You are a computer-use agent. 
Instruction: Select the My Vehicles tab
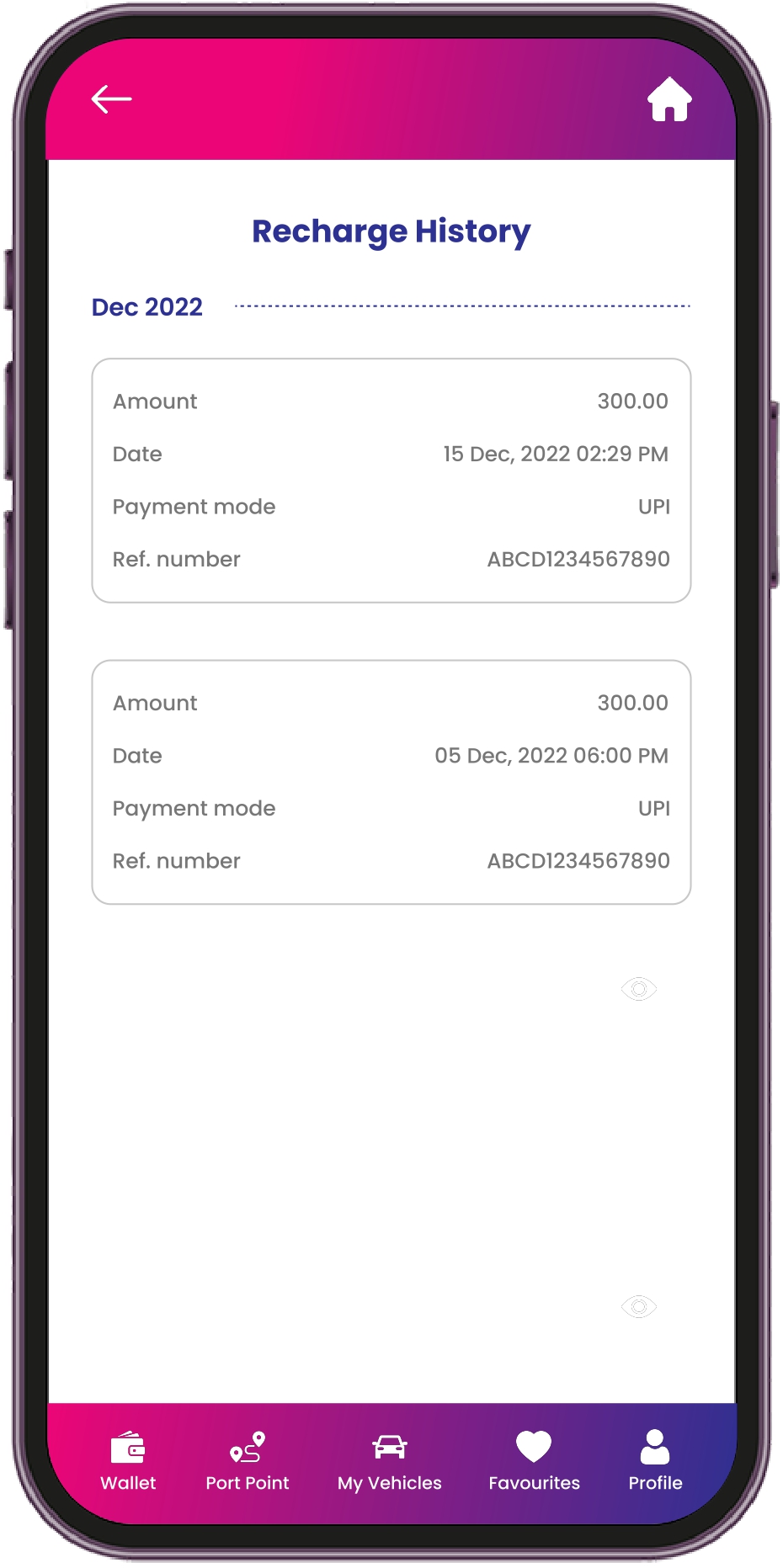tap(390, 1462)
